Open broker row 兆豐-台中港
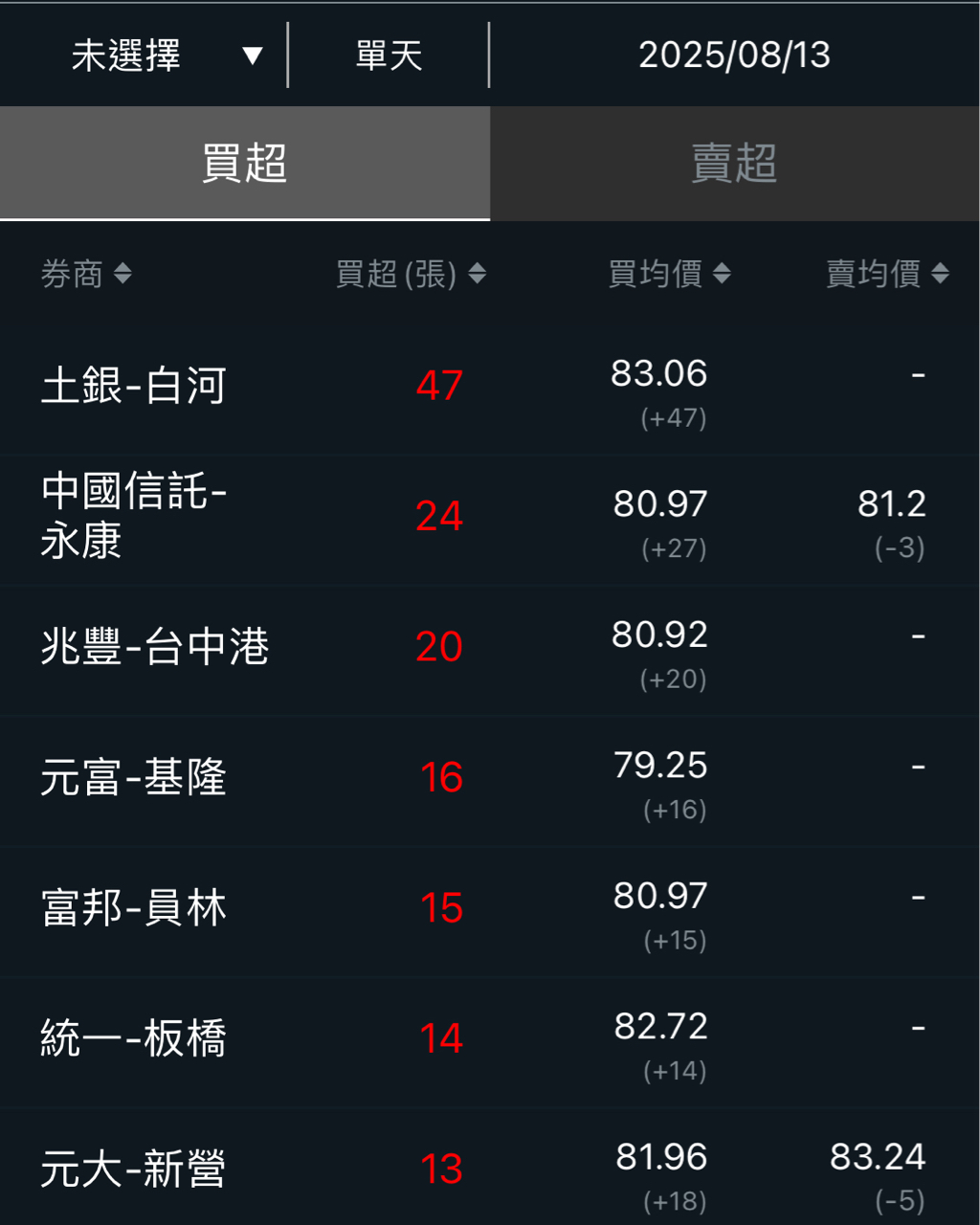This screenshot has height=1225, width=980. 490,651
